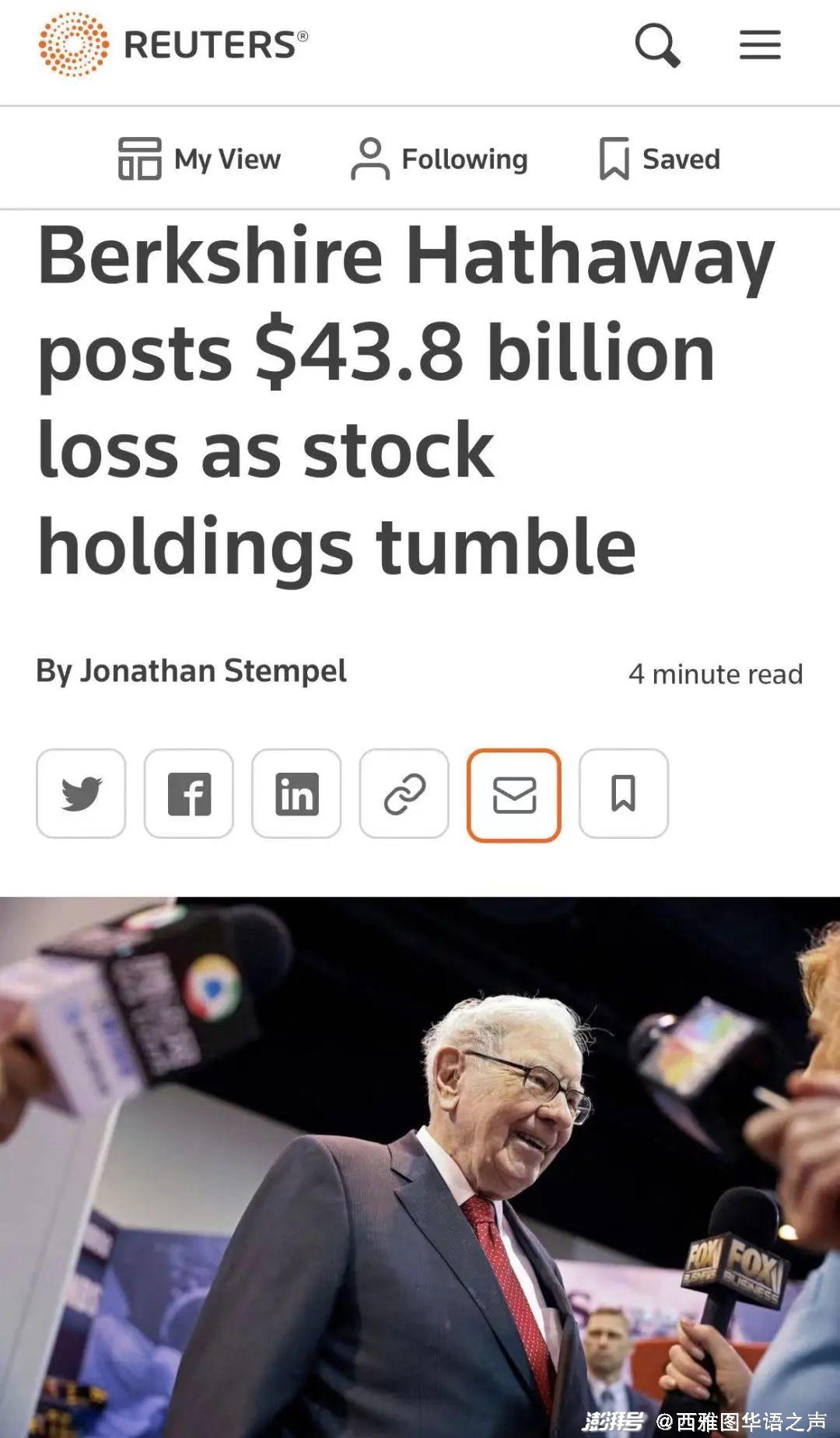View Saved articles
Viewport: 840px width, 1438px height.
click(660, 159)
